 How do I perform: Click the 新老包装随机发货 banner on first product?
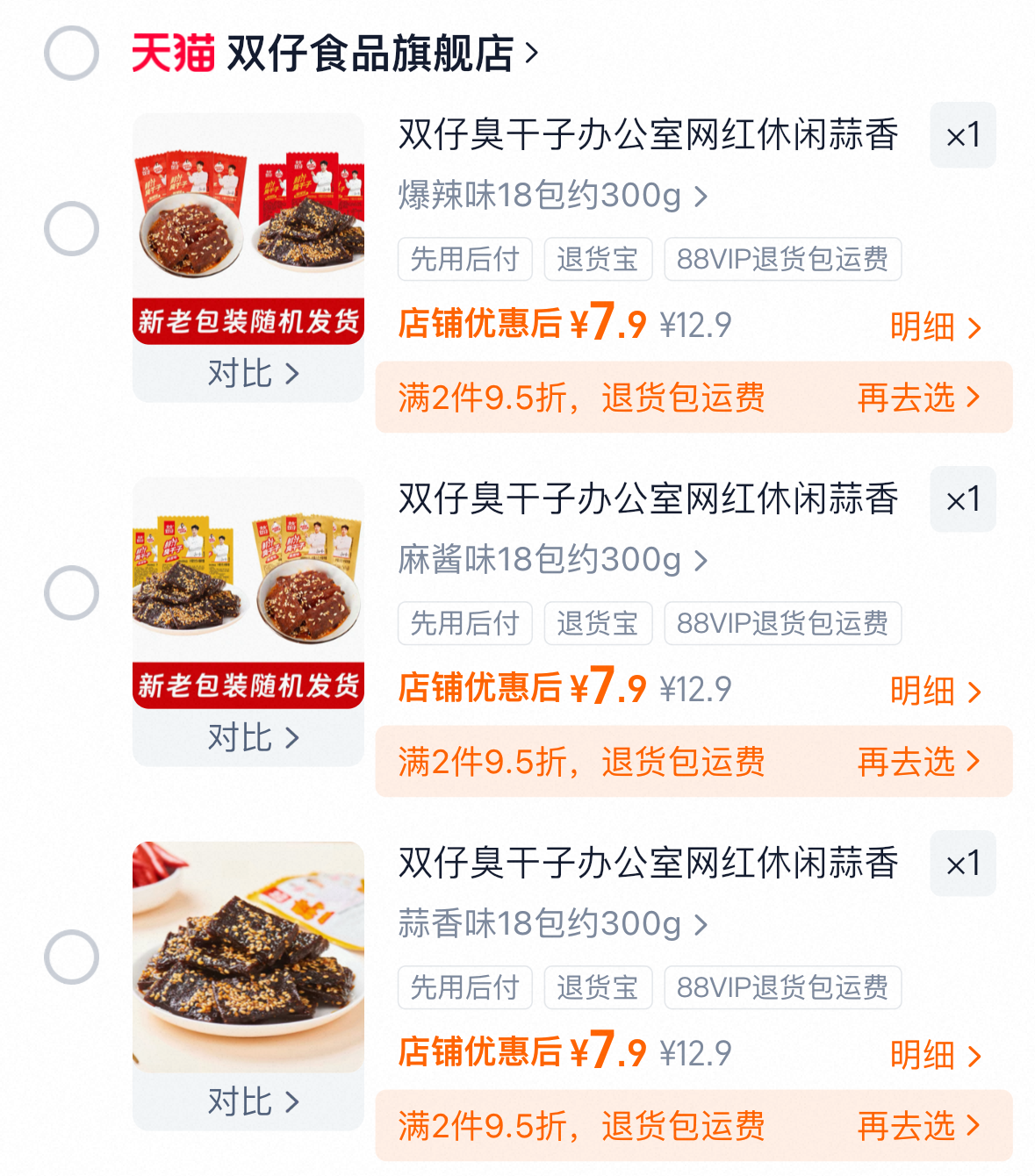click(248, 321)
